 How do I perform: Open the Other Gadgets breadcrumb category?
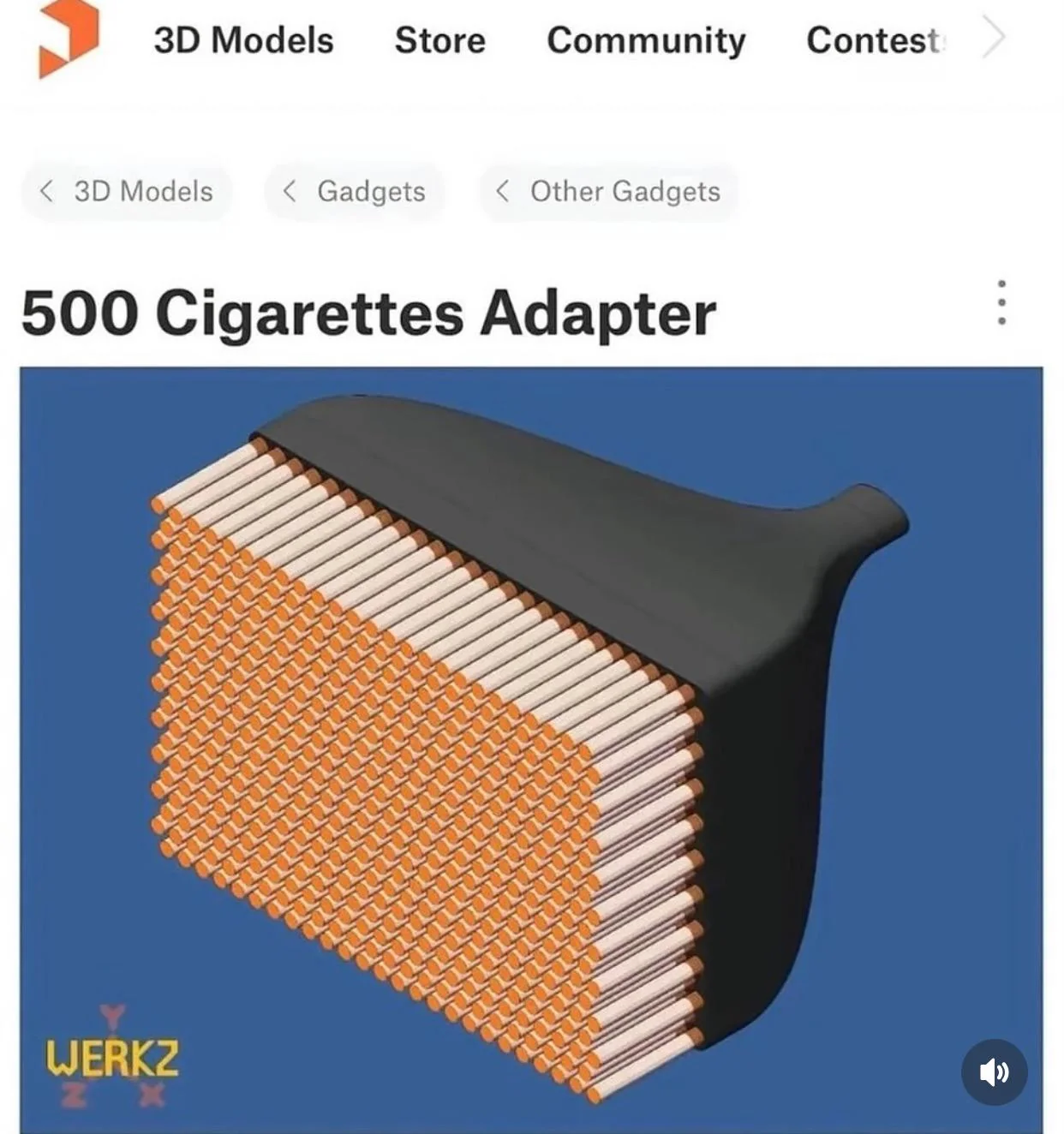pyautogui.click(x=608, y=191)
